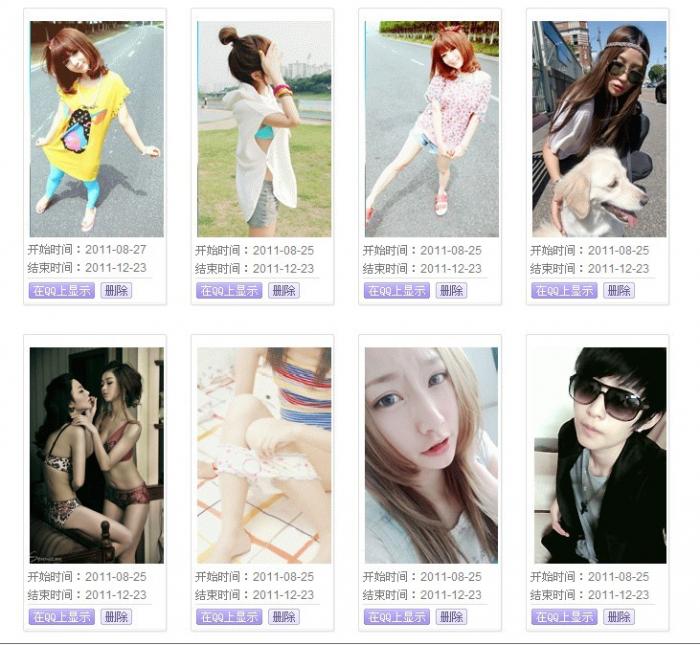The image size is (700, 645).
Task: Delete the two women photo
Action: [x=116, y=617]
